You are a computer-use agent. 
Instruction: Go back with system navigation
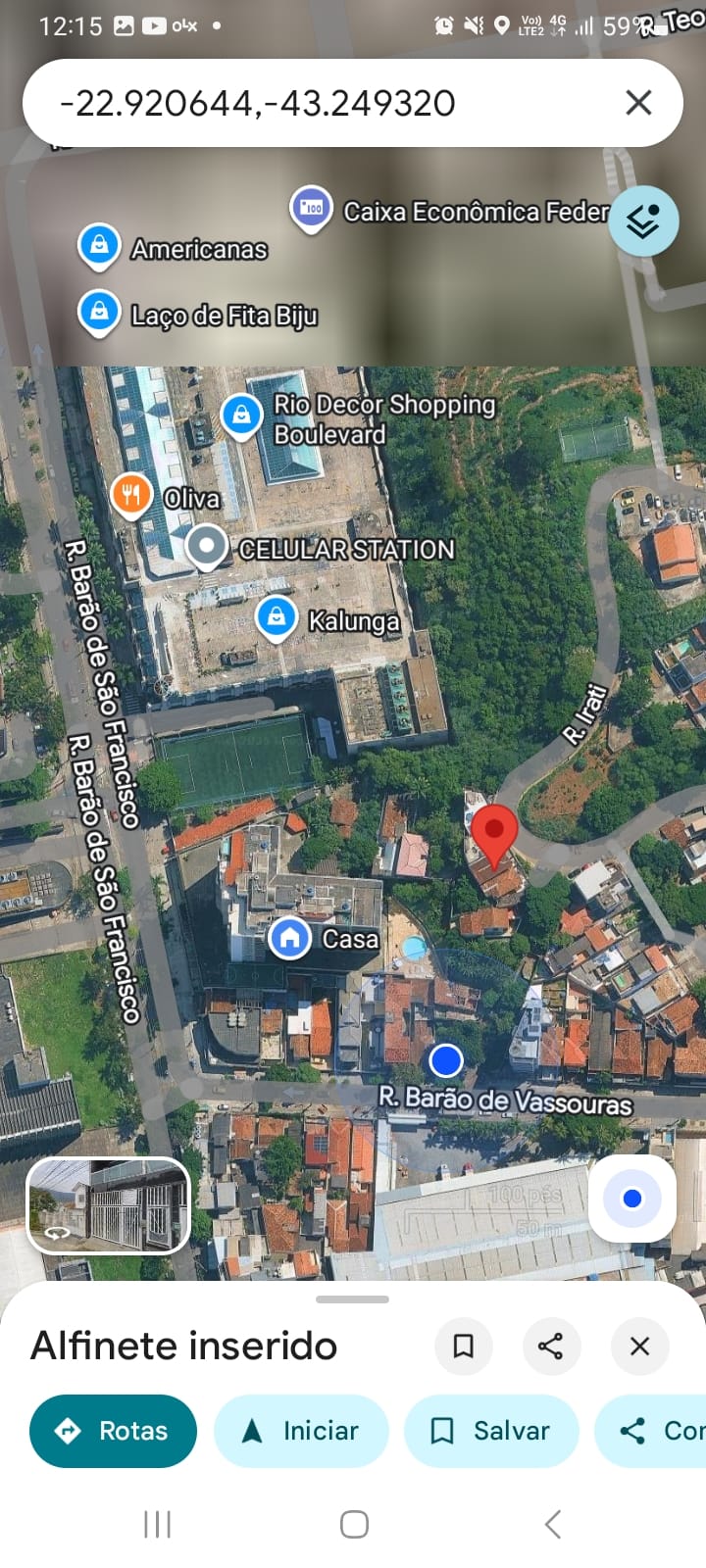click(x=552, y=1524)
